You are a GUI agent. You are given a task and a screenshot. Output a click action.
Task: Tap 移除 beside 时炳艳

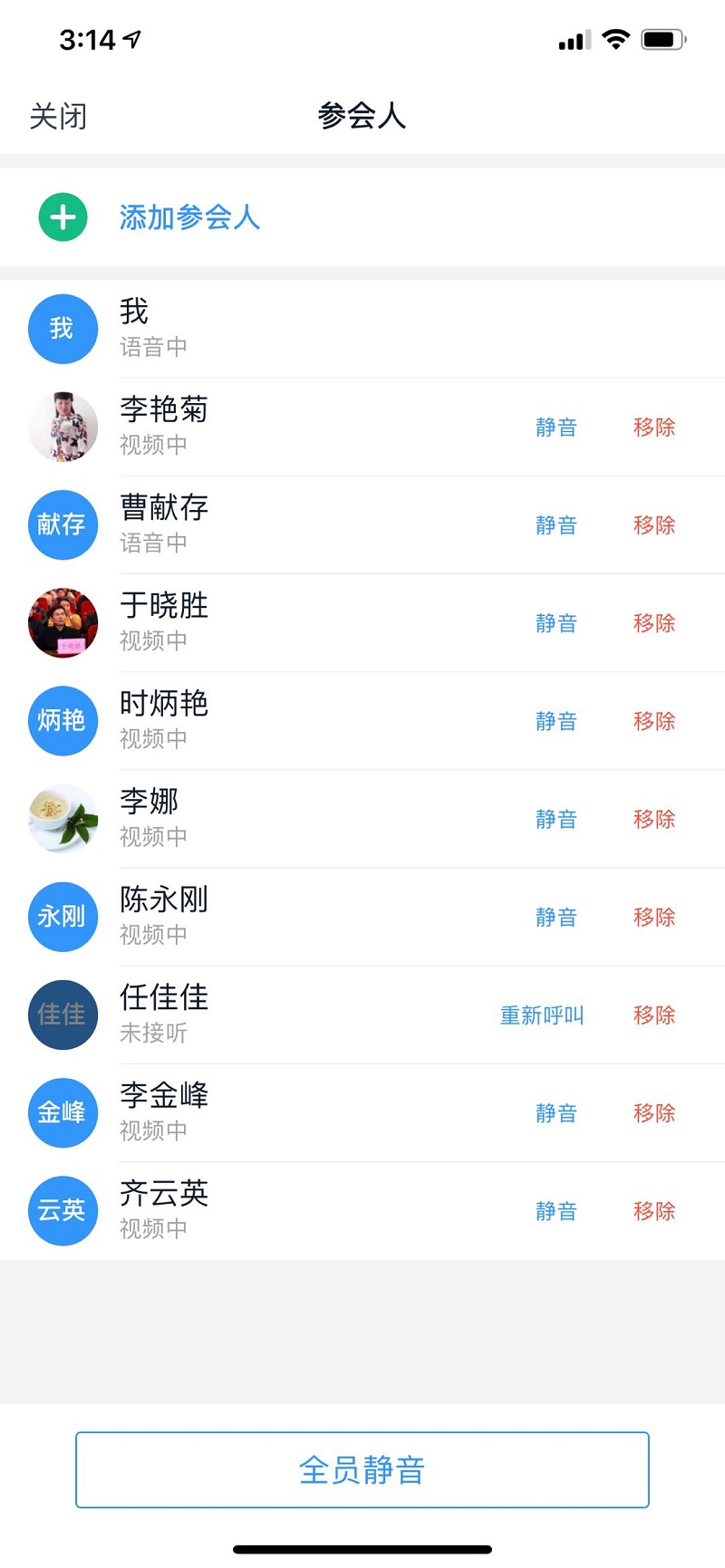pos(654,721)
